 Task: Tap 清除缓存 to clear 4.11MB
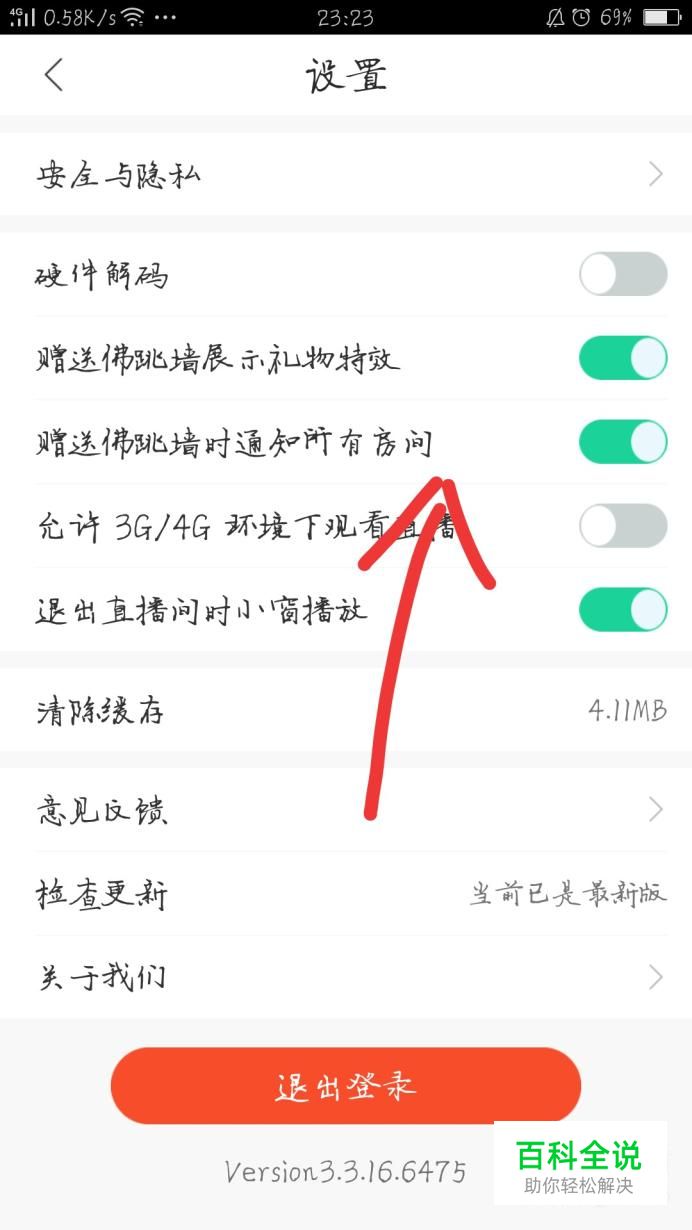(346, 711)
